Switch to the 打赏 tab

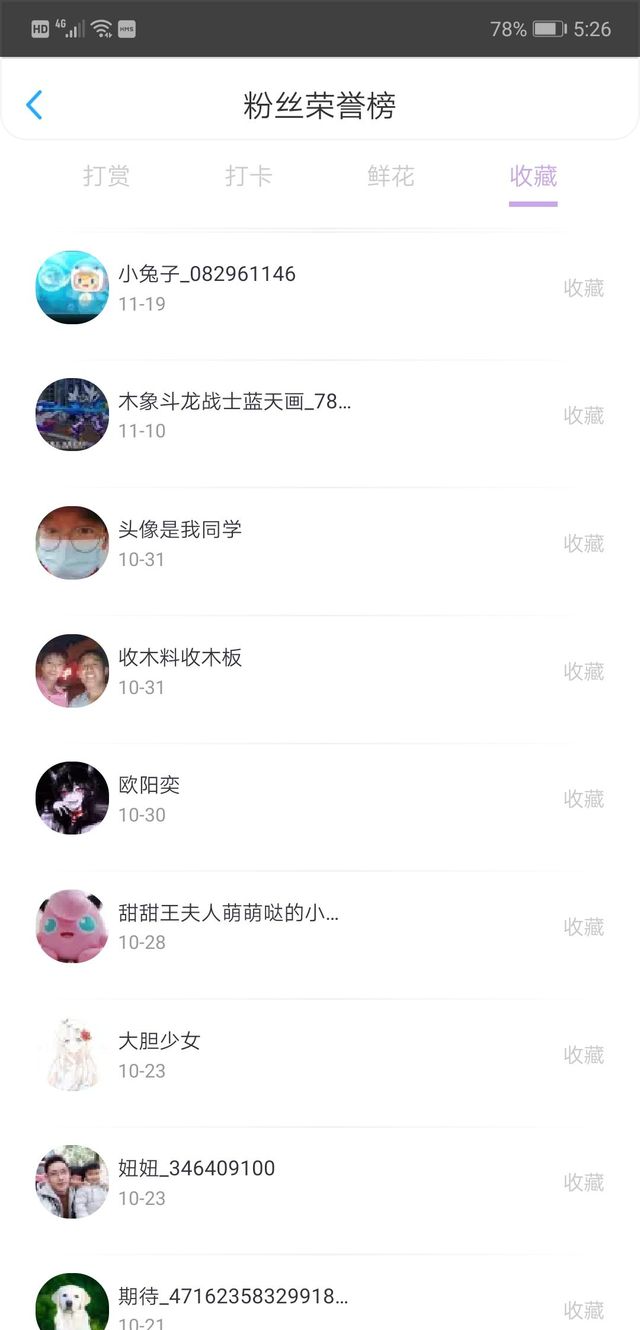tap(106, 177)
